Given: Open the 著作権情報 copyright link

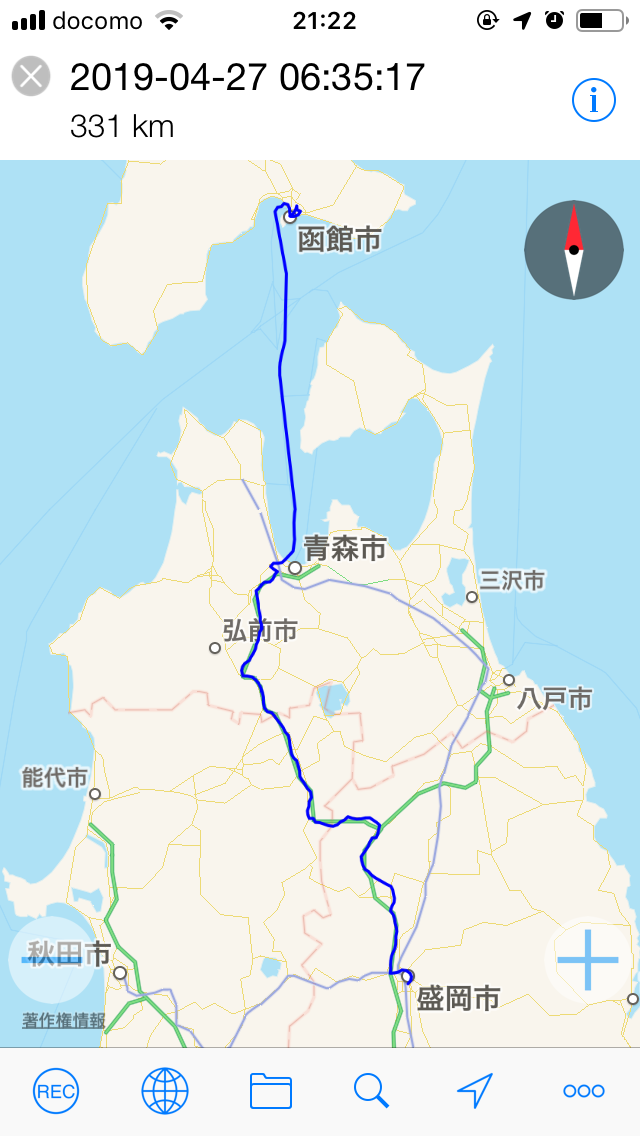Looking at the screenshot, I should click(x=64, y=1021).
